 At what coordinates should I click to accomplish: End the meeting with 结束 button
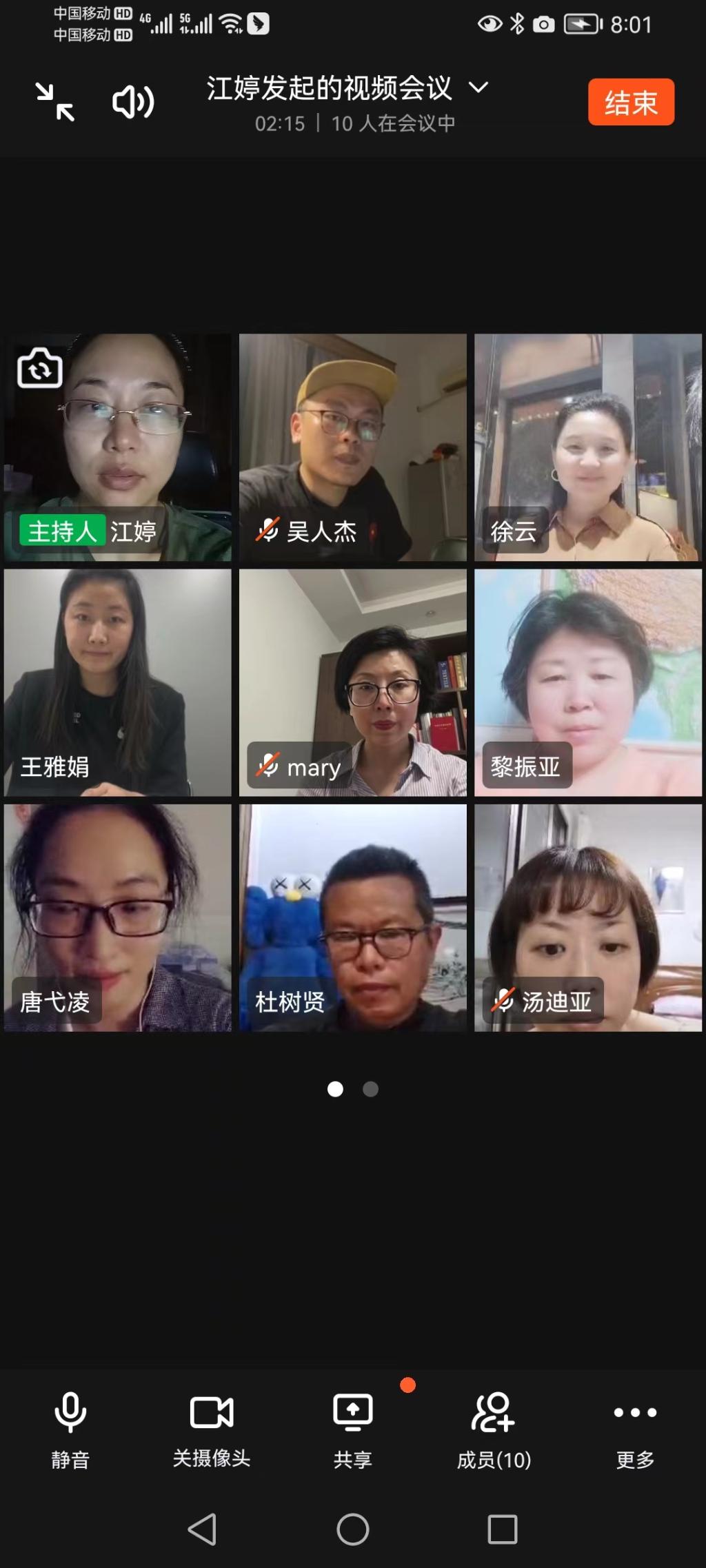click(x=630, y=102)
